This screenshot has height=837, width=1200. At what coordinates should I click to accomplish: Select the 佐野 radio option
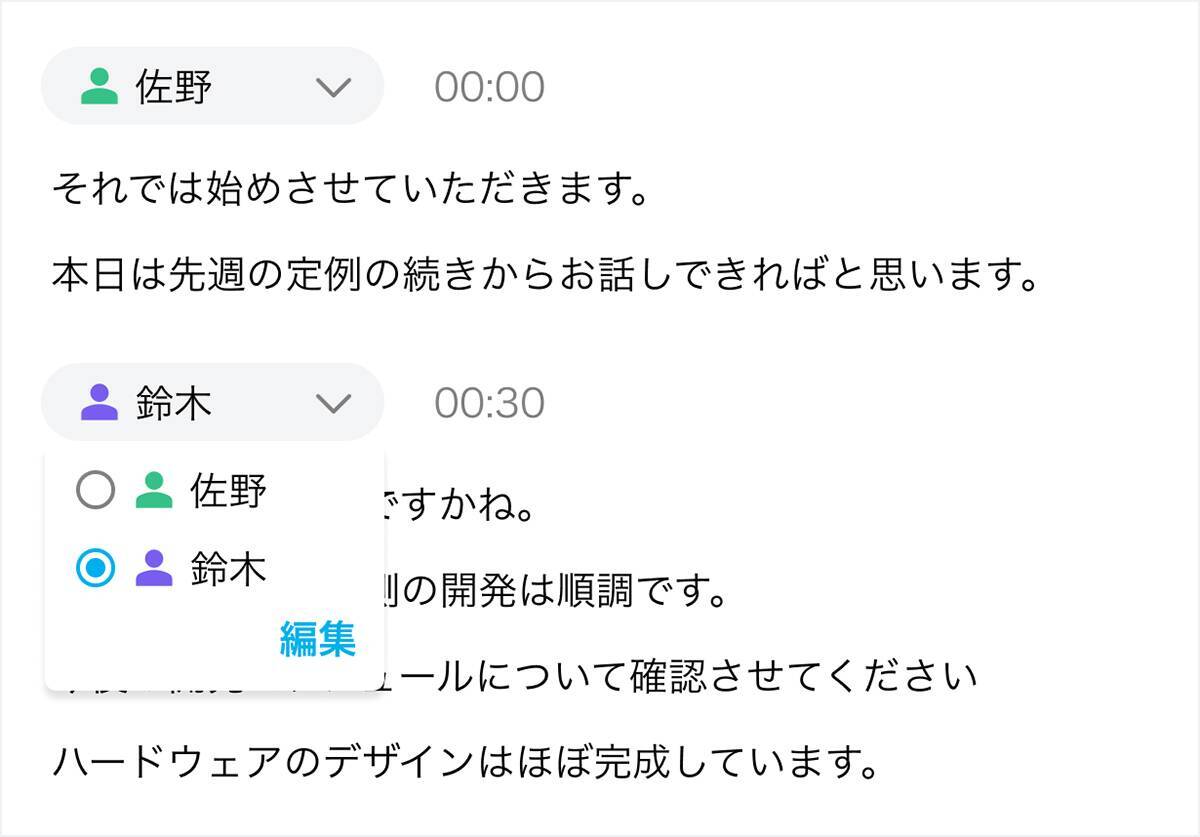click(96, 490)
